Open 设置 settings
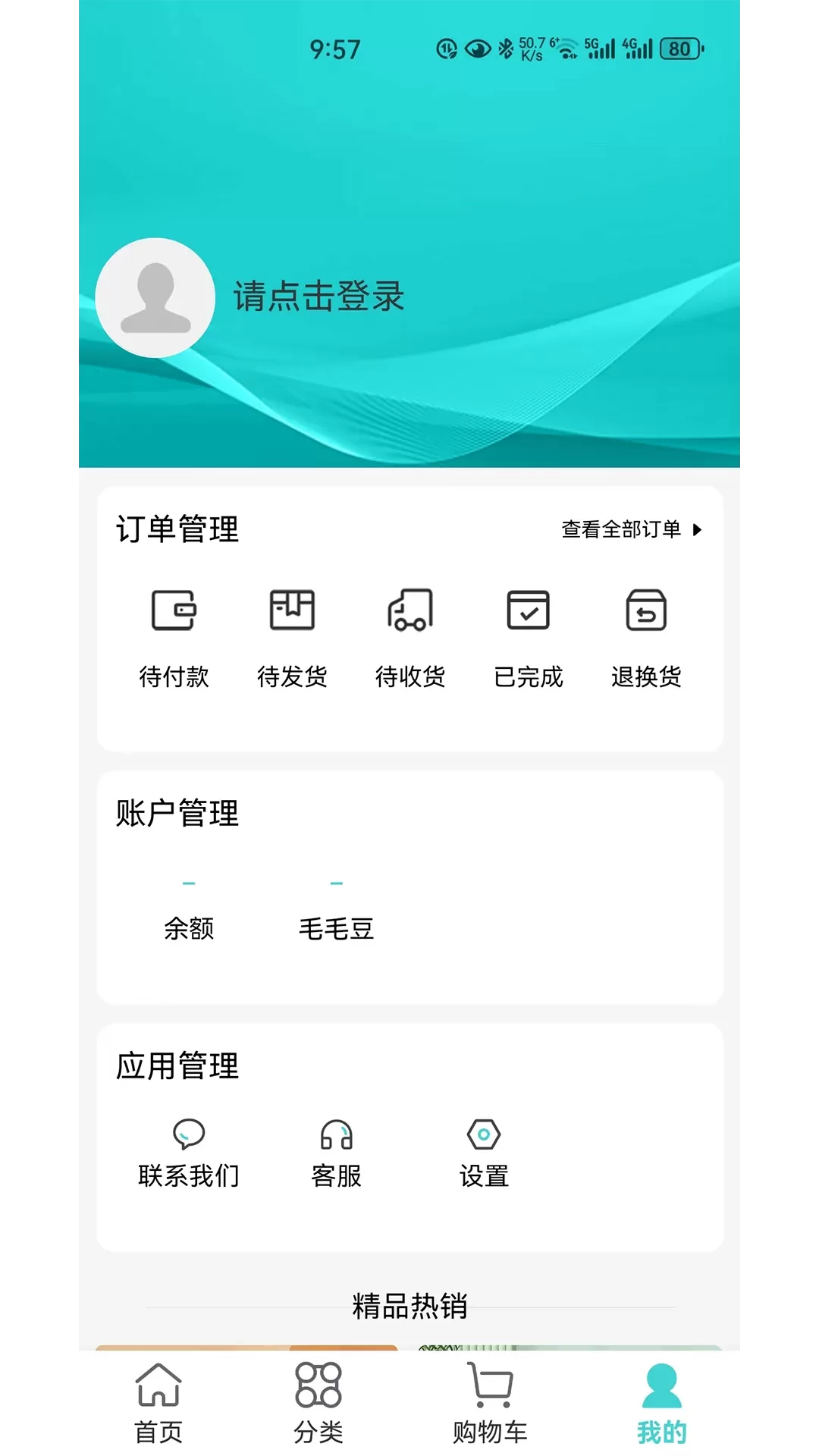819x1456 pixels. click(484, 1154)
